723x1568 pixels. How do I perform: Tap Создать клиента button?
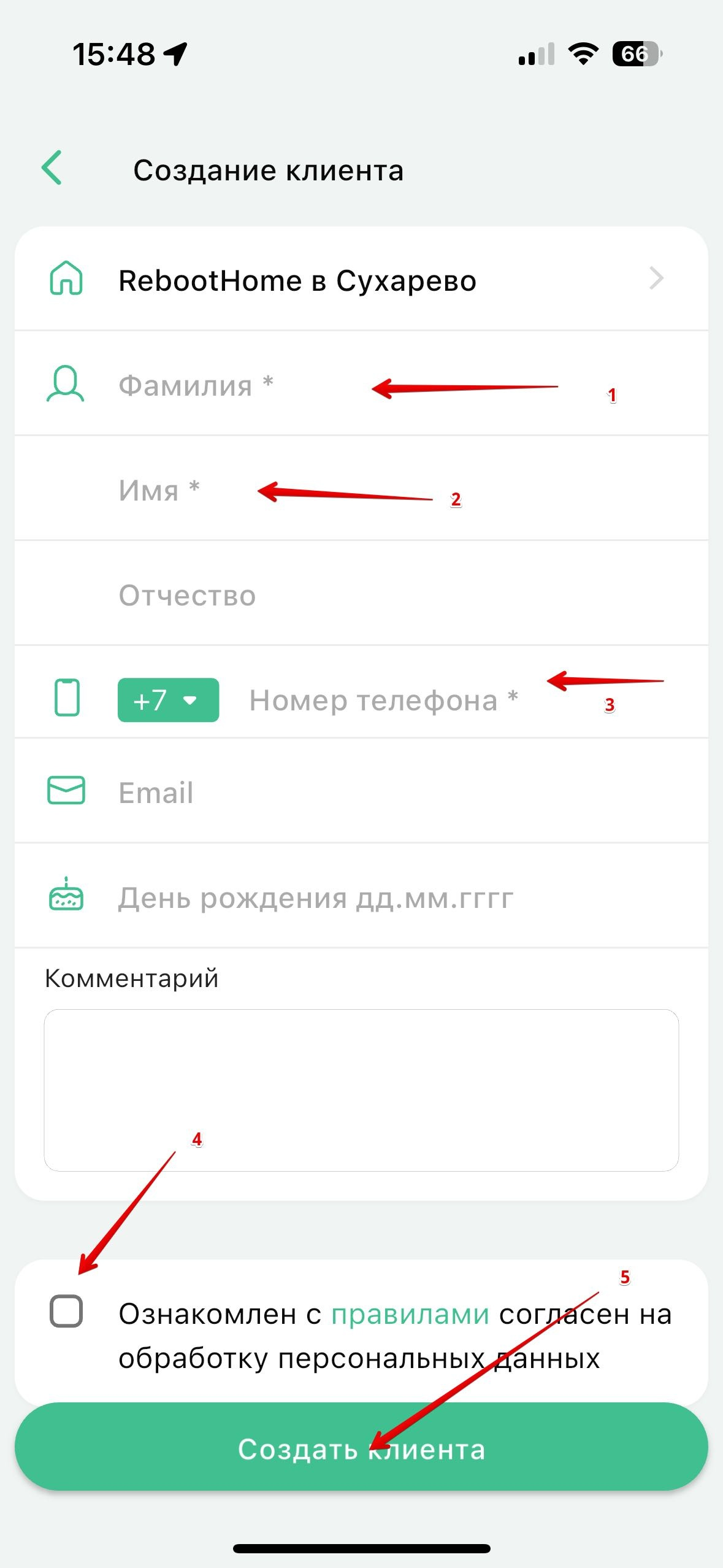[x=361, y=1449]
